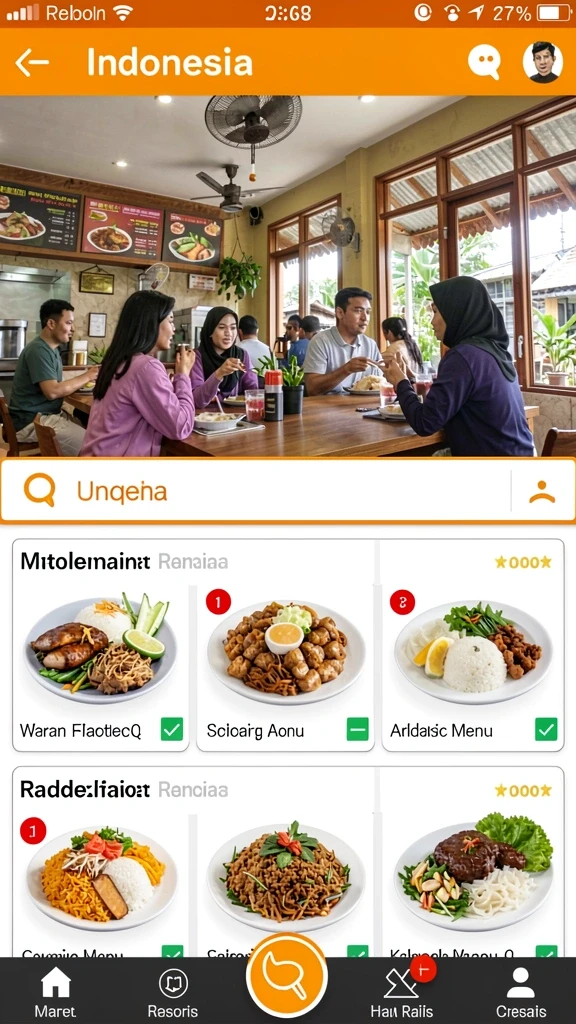Open the profile avatar in header
This screenshot has height=1024, width=576.
click(x=543, y=63)
